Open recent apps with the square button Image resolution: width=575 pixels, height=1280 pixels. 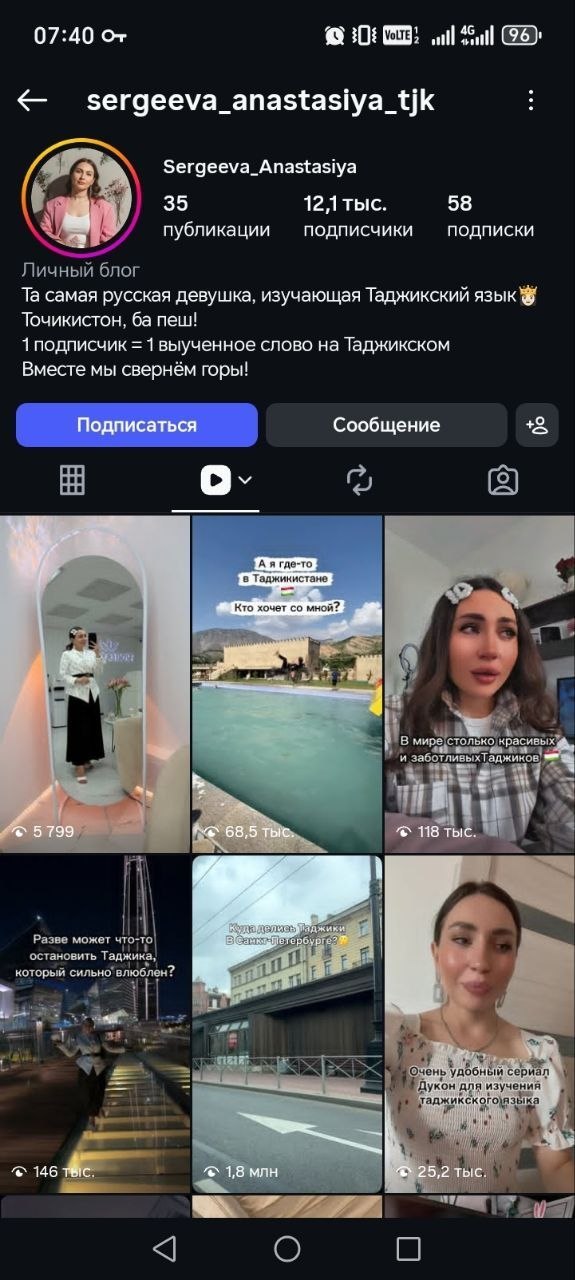[408, 1248]
